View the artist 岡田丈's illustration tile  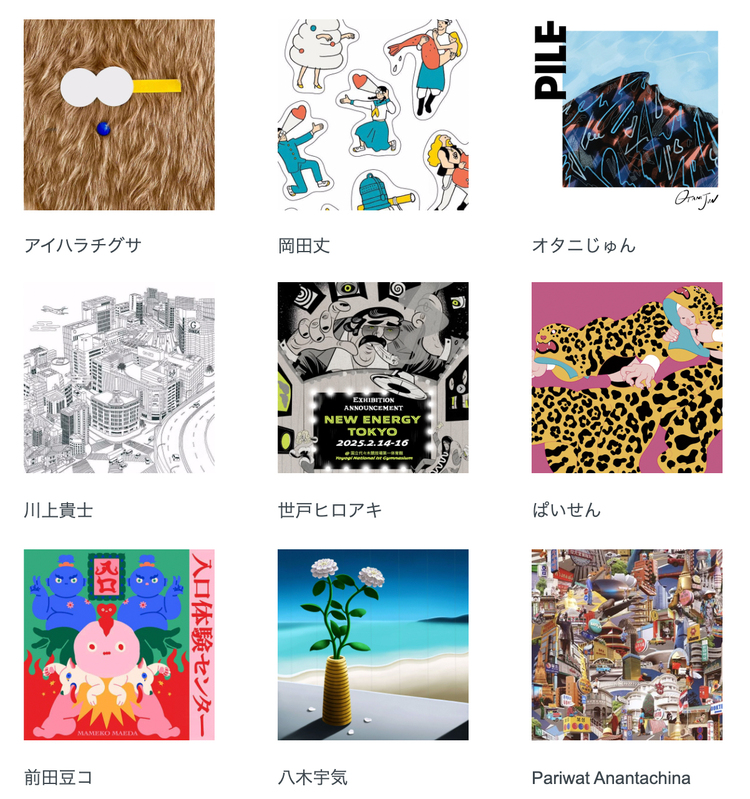373,114
